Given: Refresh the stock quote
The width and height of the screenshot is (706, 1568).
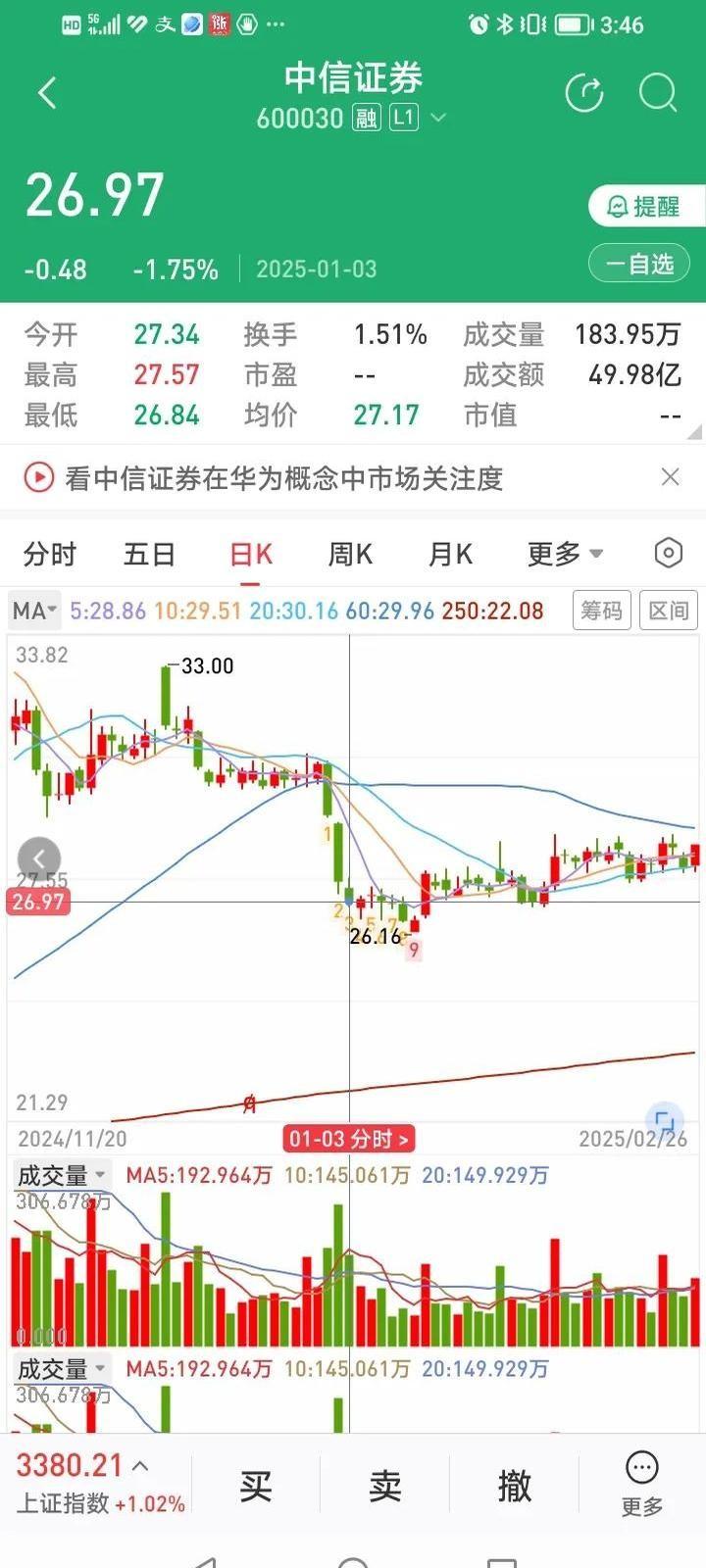Looking at the screenshot, I should (x=584, y=93).
